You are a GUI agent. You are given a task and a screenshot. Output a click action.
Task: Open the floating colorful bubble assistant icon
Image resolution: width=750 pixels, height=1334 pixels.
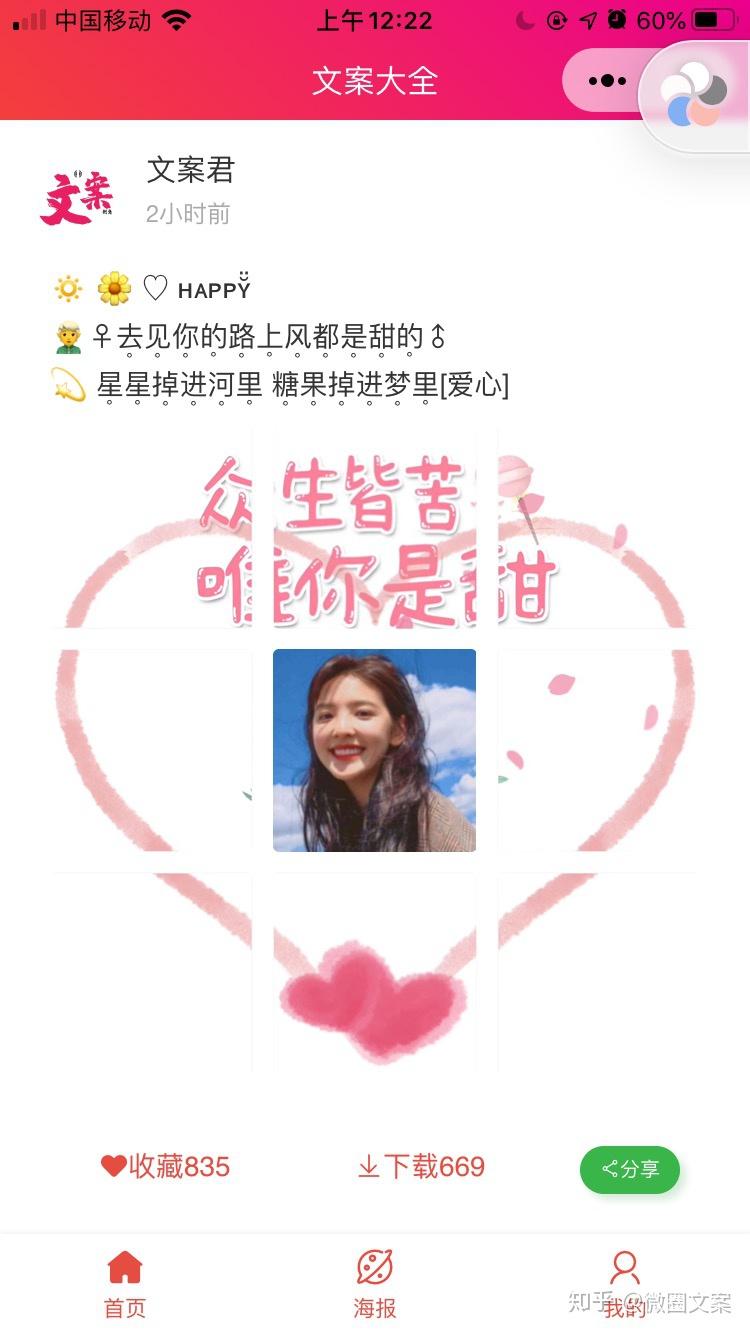pyautogui.click(x=695, y=95)
